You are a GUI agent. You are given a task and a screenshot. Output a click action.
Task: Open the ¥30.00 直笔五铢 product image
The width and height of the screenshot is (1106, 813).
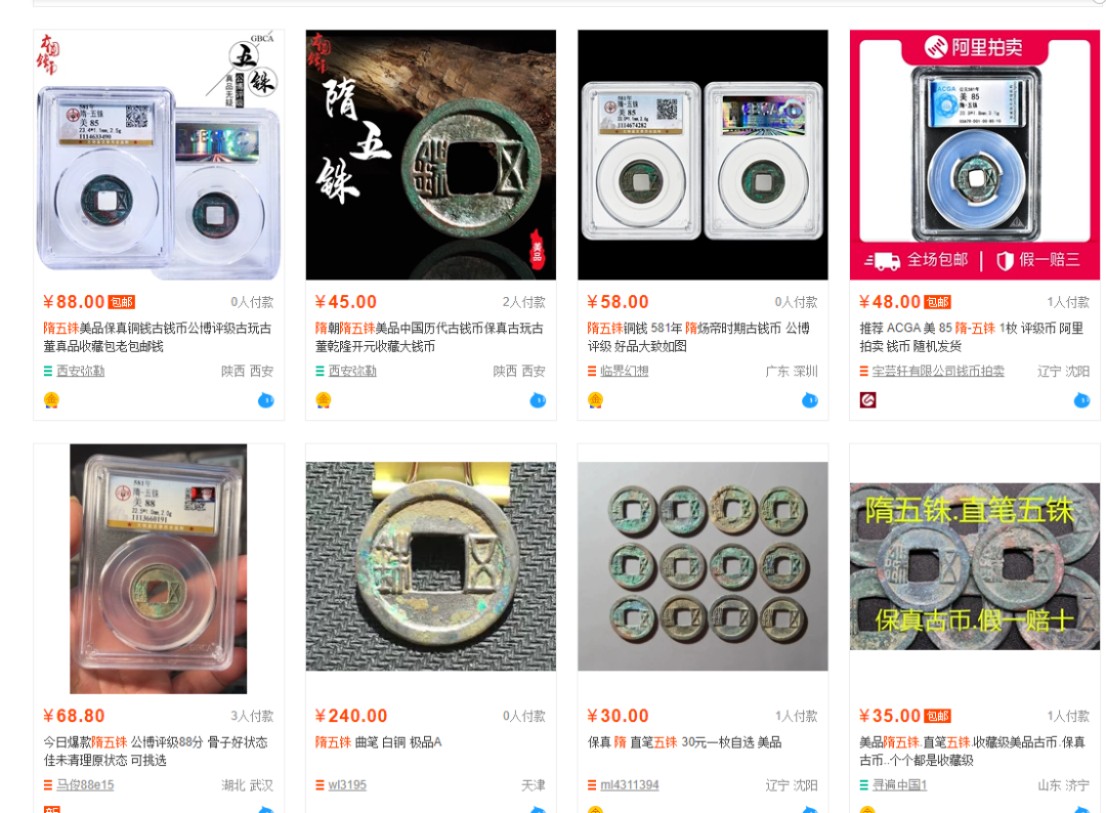(702, 566)
